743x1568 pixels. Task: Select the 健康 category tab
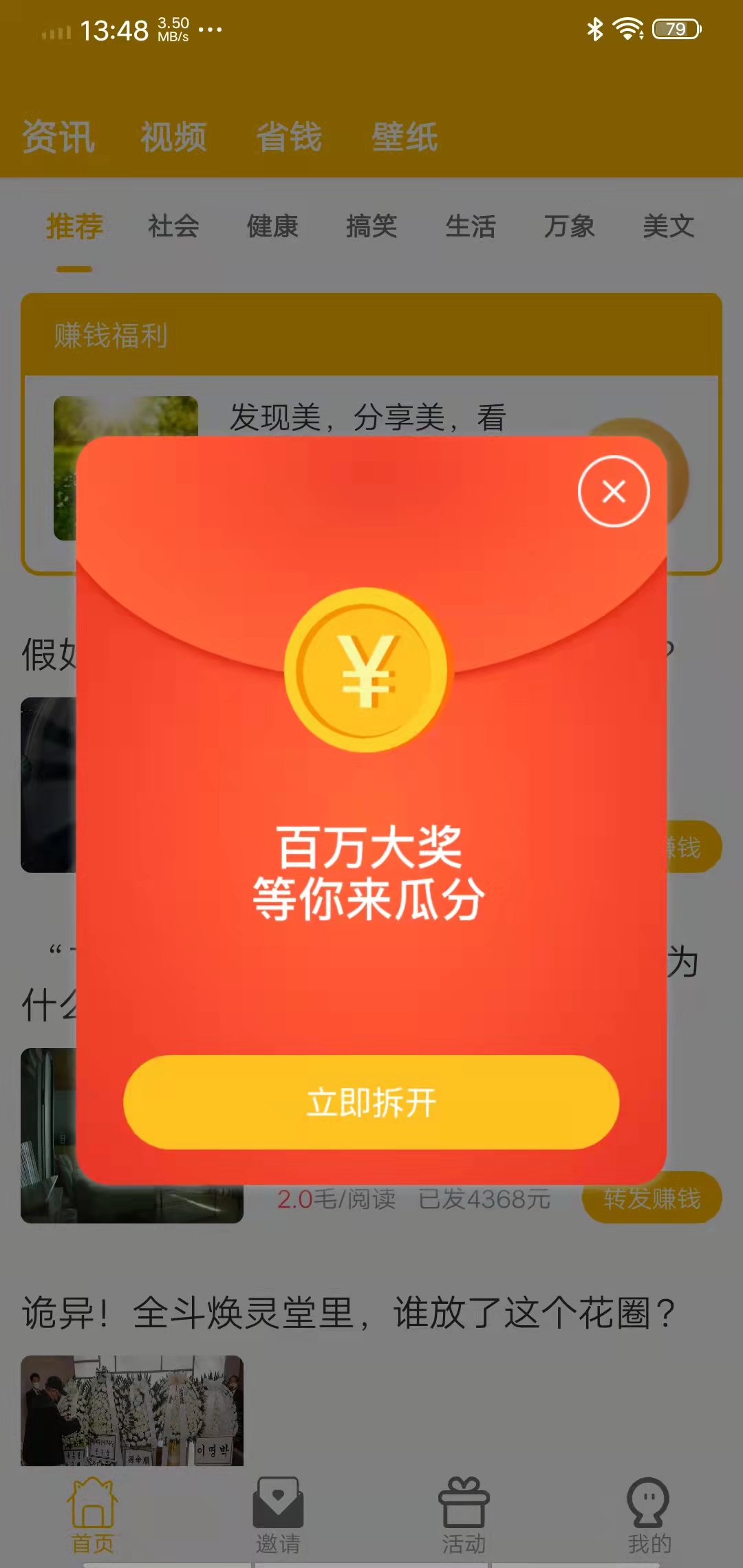[272, 227]
